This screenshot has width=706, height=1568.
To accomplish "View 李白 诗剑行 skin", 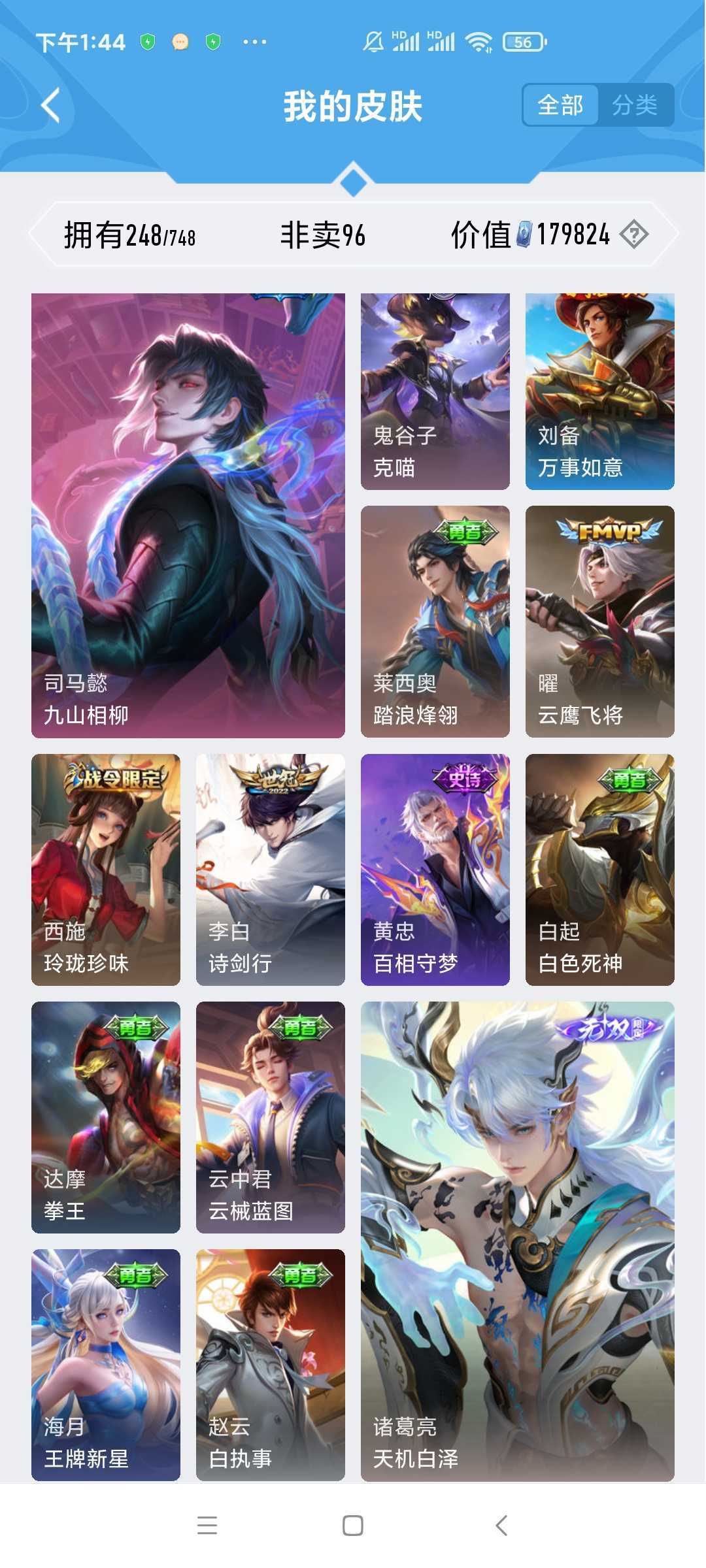I will click(270, 870).
